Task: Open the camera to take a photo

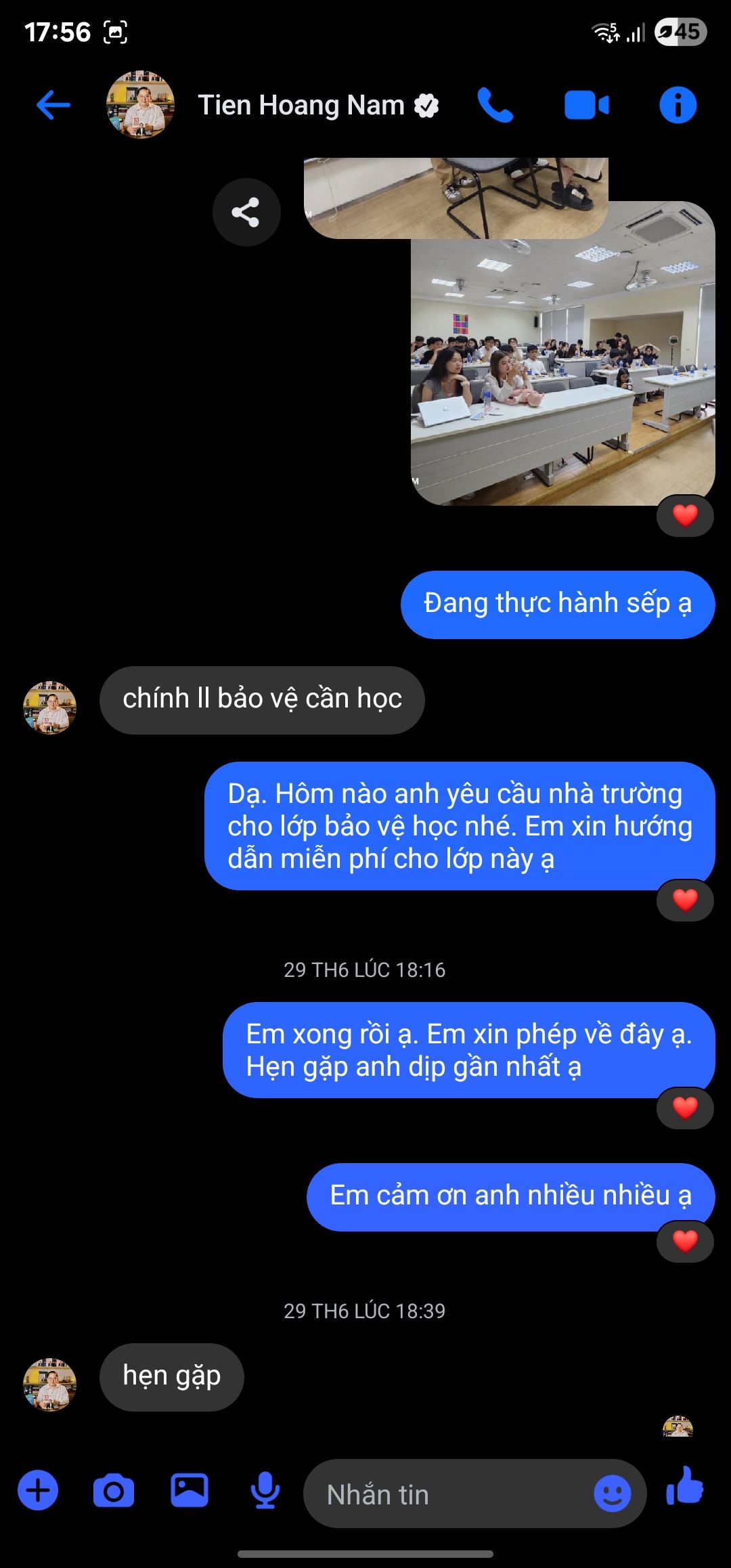Action: (114, 1491)
